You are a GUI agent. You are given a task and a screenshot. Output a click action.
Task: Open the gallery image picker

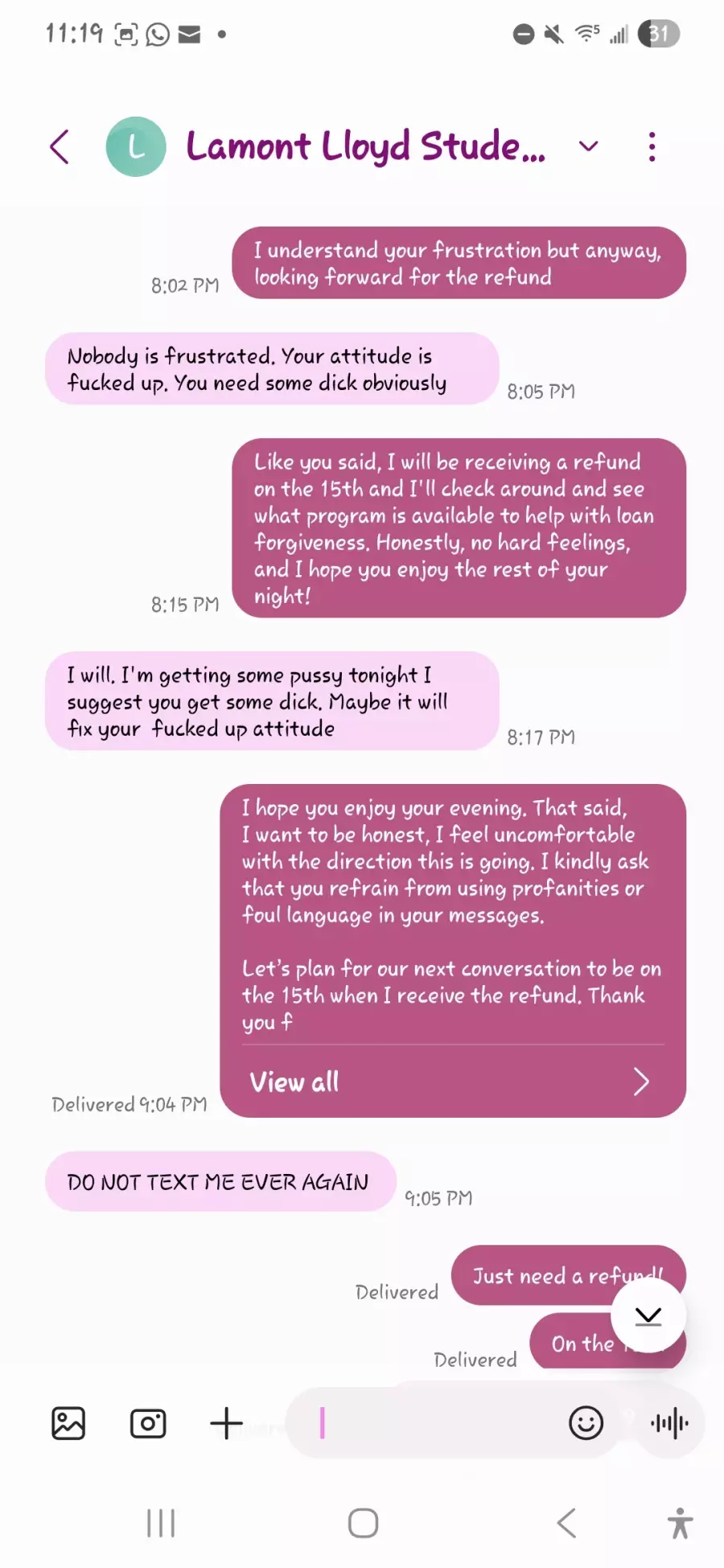68,1423
